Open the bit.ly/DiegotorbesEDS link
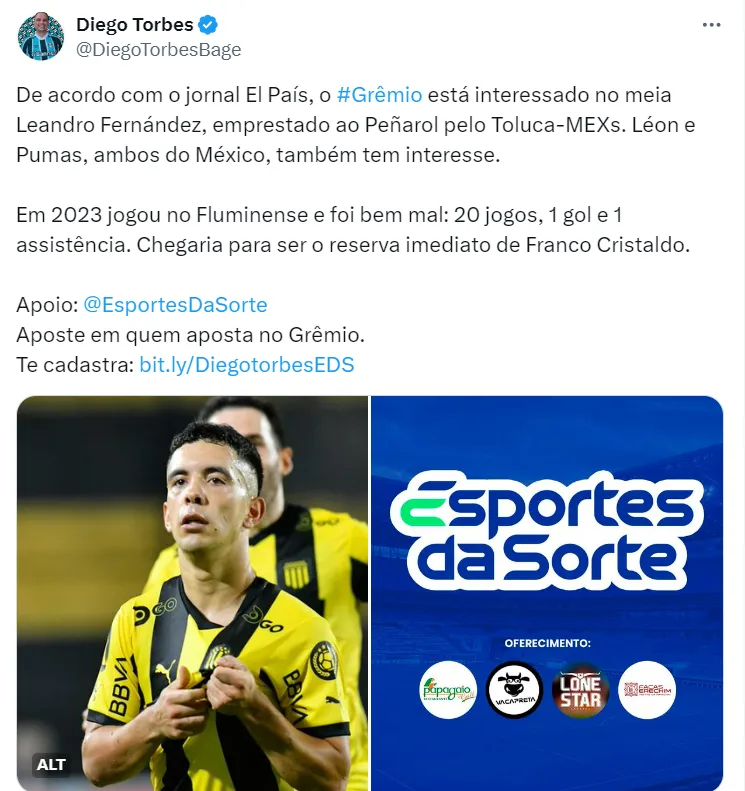745x791 pixels. coord(247,365)
